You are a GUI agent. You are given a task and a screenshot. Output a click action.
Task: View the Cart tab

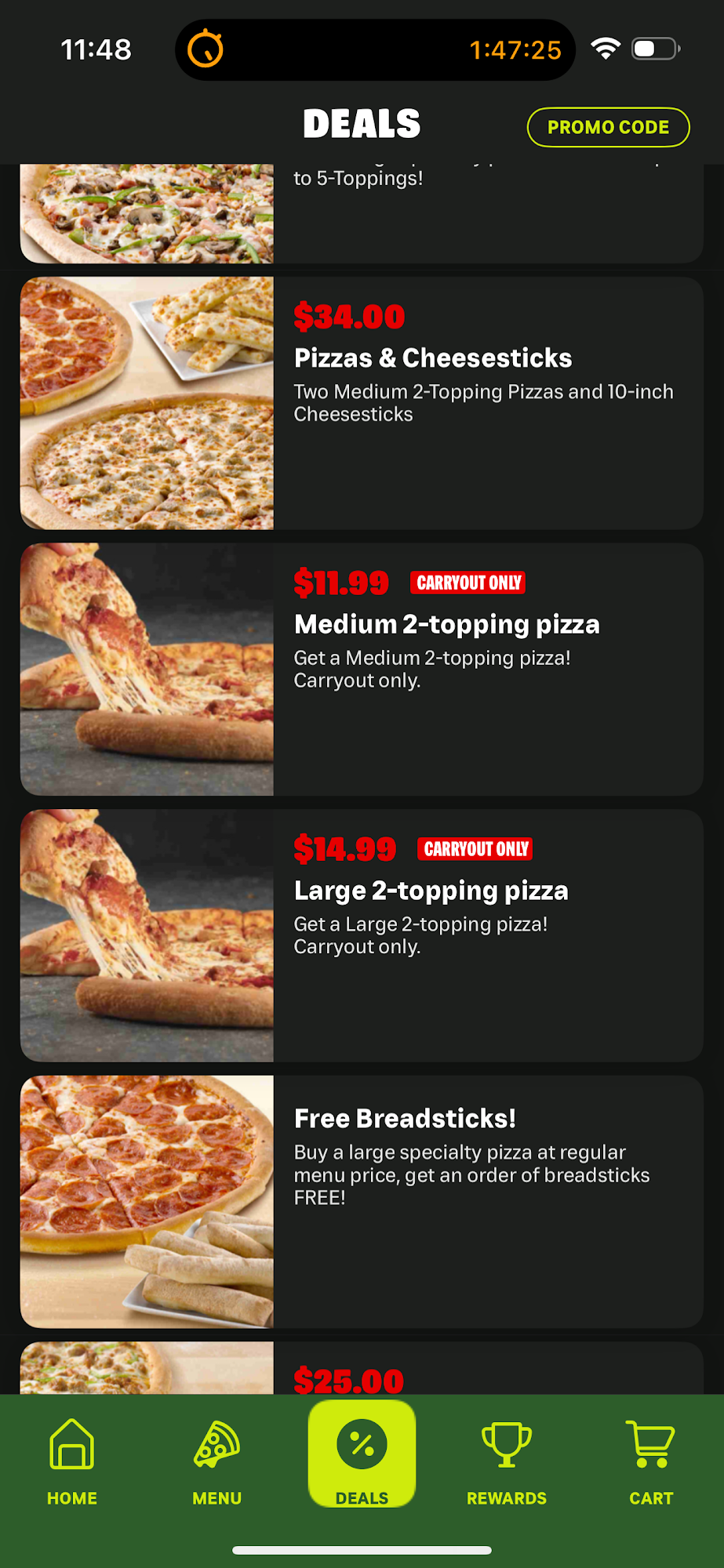651,1463
